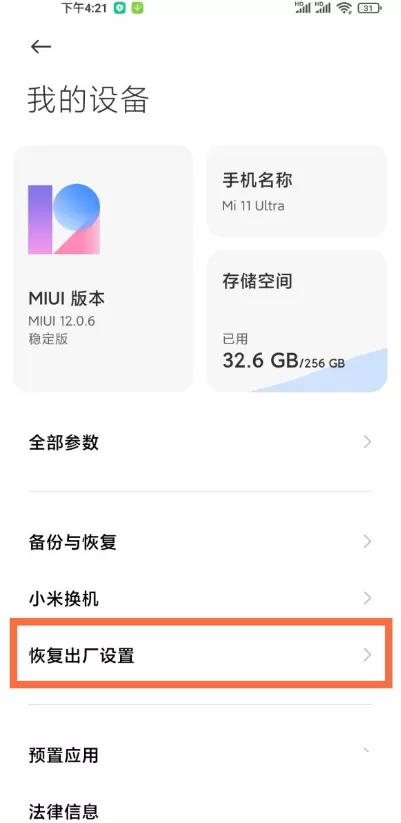Open the 小米换机 row
401x823 pixels.
pos(200,598)
